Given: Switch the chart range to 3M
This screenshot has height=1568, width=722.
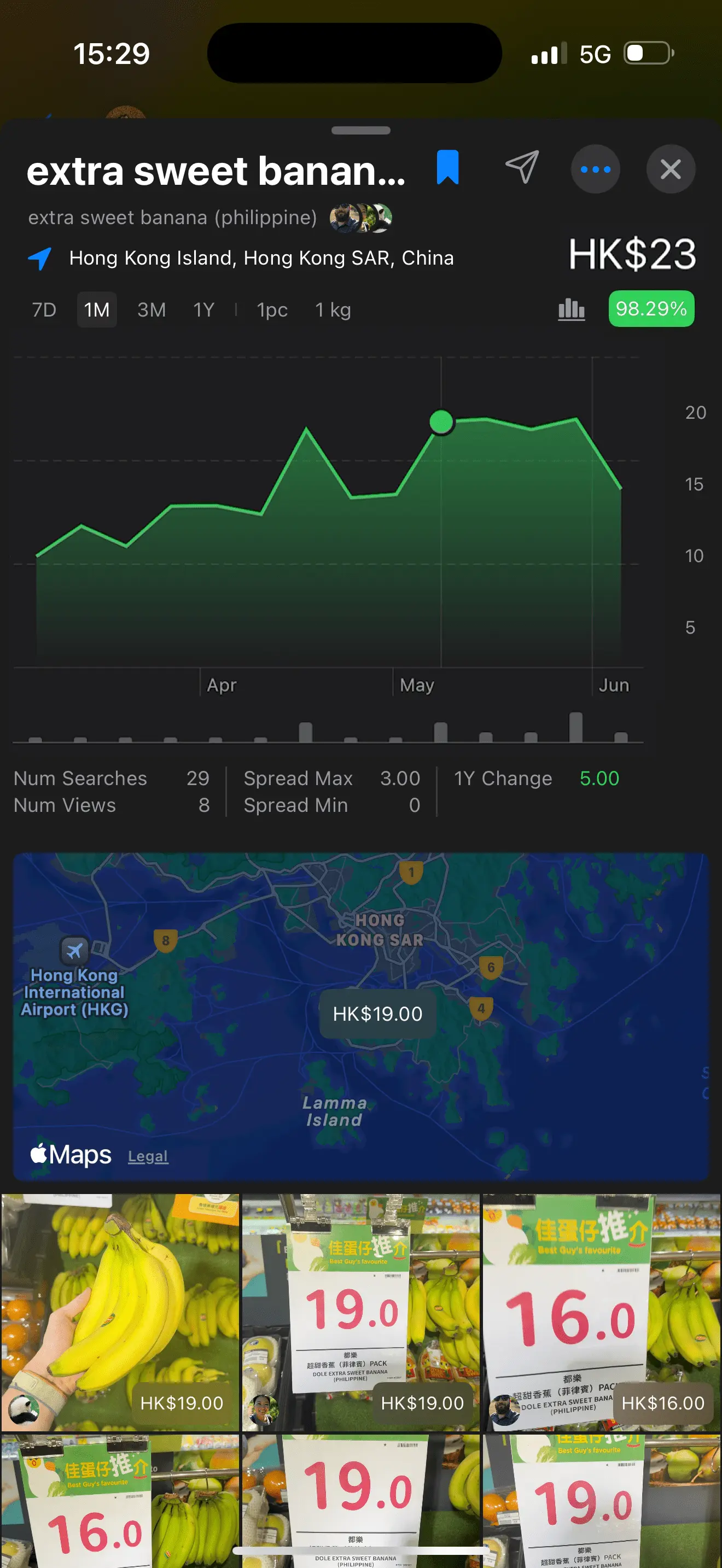Looking at the screenshot, I should (152, 310).
